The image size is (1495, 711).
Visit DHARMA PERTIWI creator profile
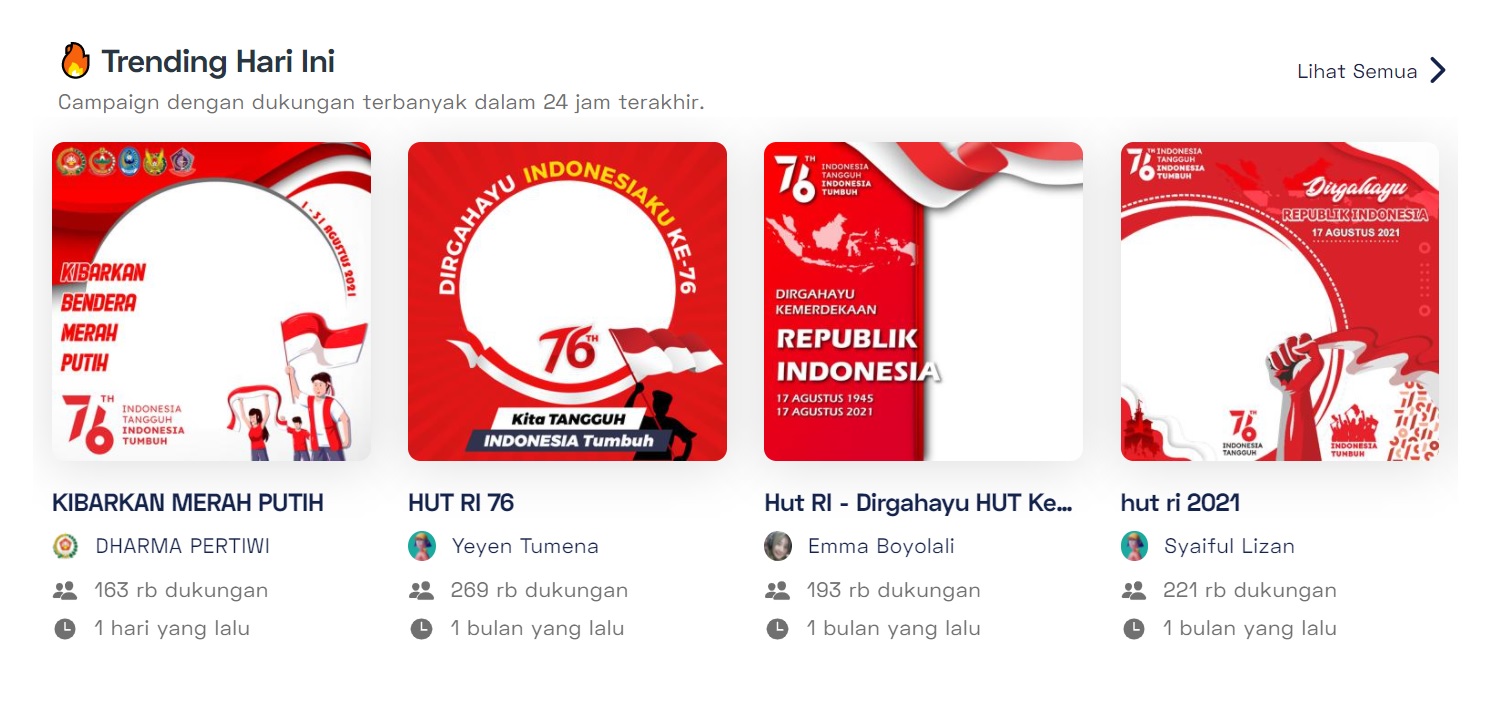point(182,546)
